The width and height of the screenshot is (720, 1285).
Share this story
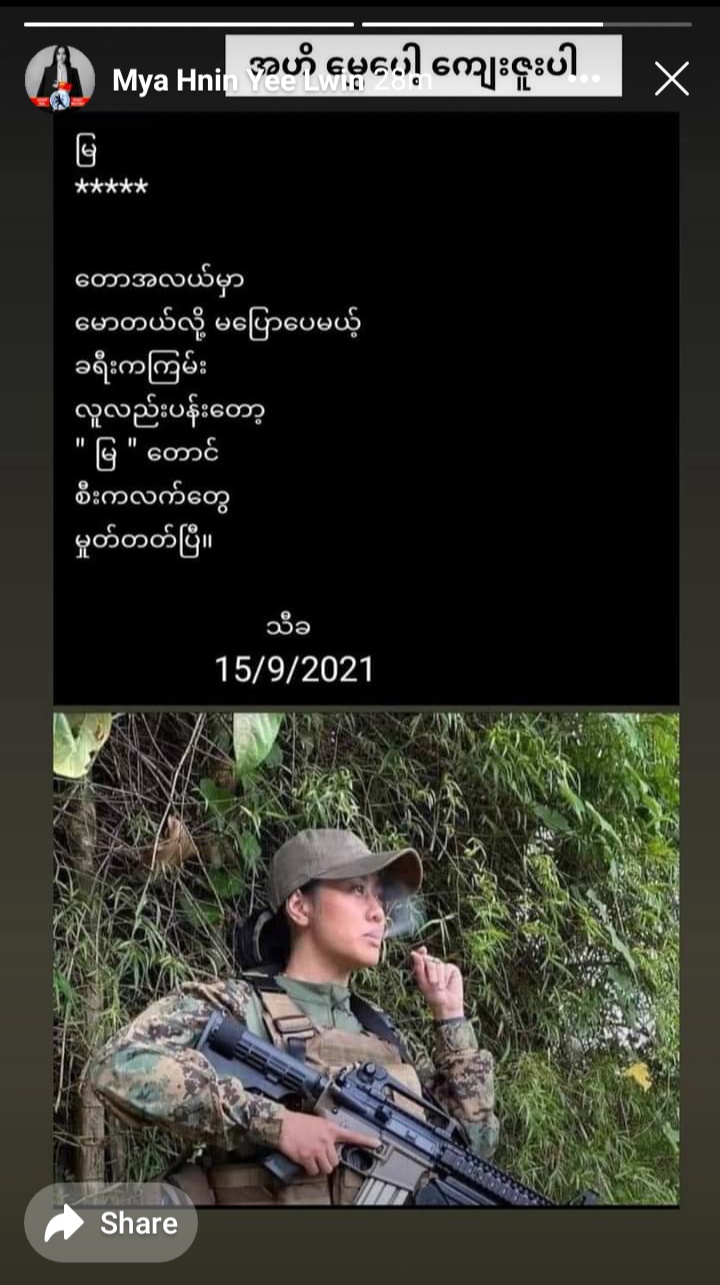(111, 1223)
